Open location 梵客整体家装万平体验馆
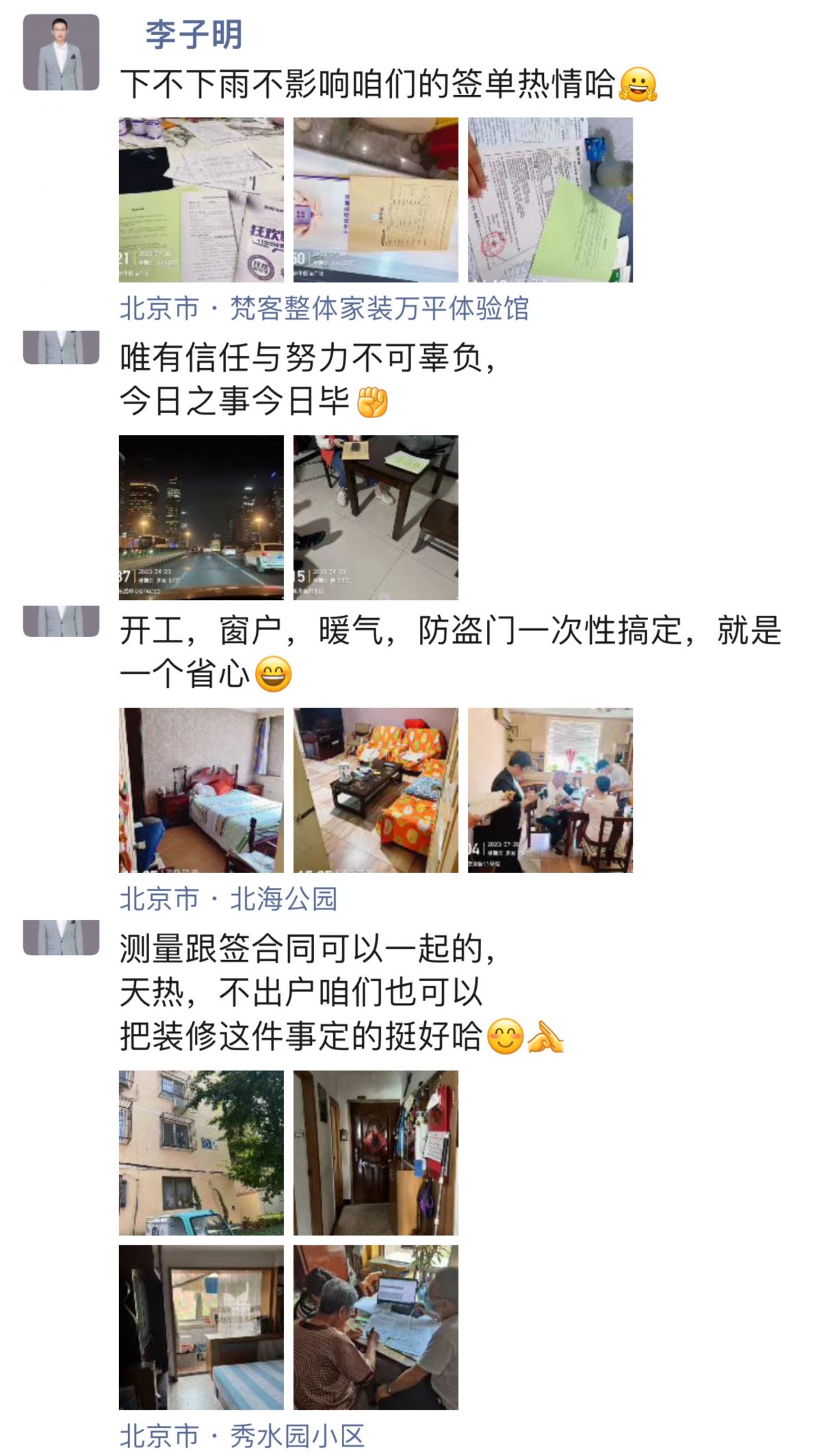Screen dimensions: 821x1456 click(x=324, y=309)
